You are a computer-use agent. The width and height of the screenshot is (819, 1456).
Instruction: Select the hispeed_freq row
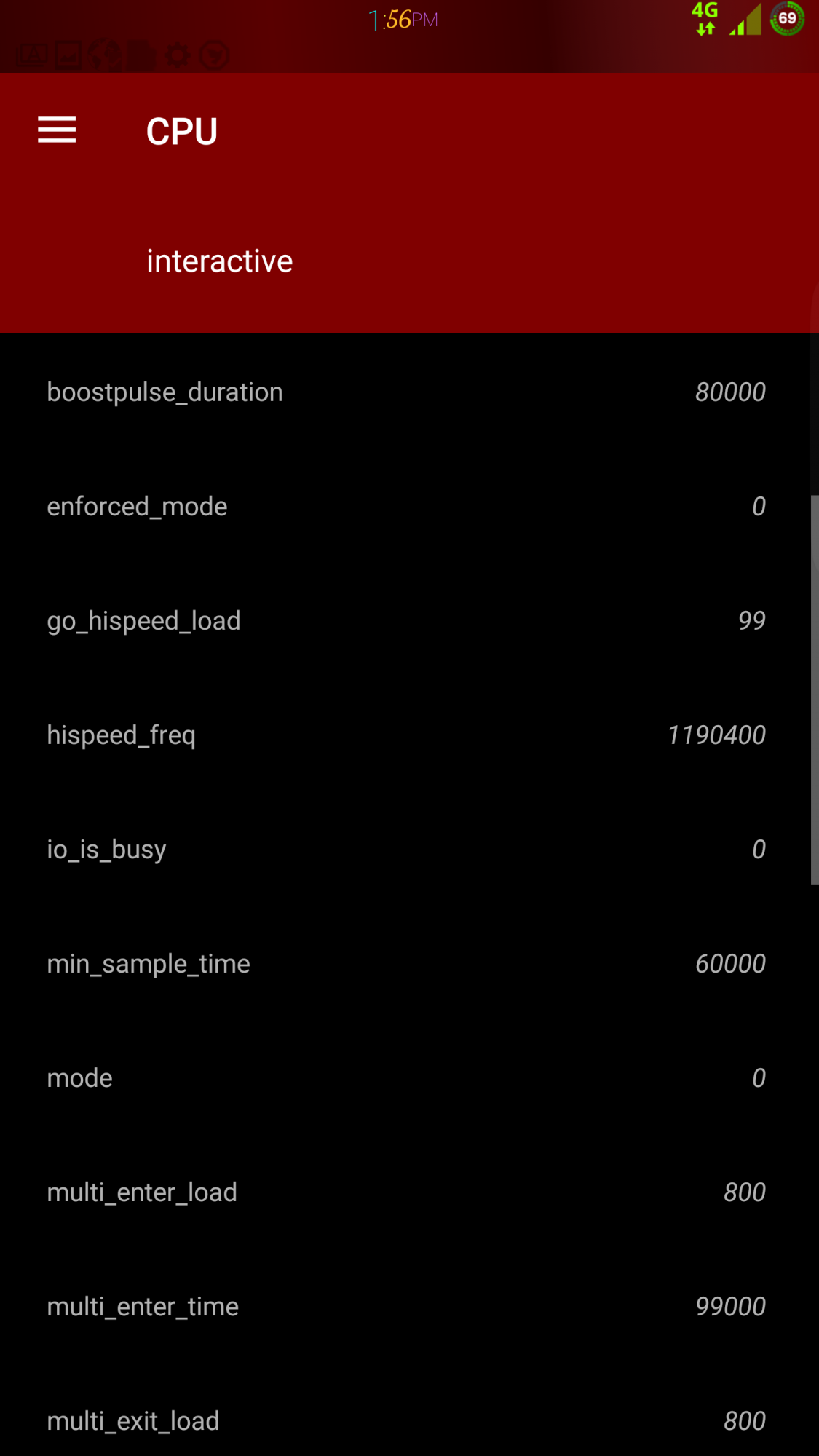coord(405,735)
